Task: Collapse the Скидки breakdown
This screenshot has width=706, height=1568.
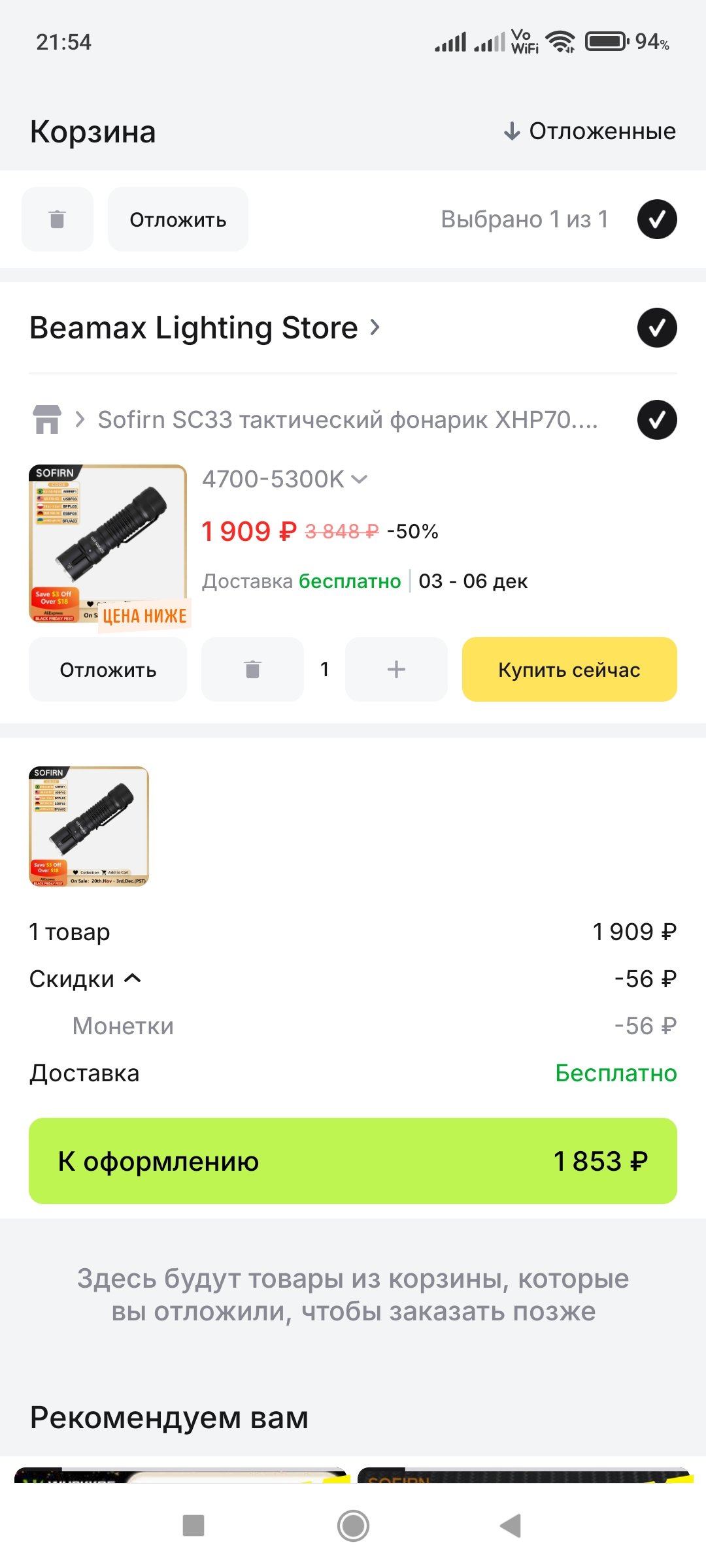Action: [x=85, y=979]
